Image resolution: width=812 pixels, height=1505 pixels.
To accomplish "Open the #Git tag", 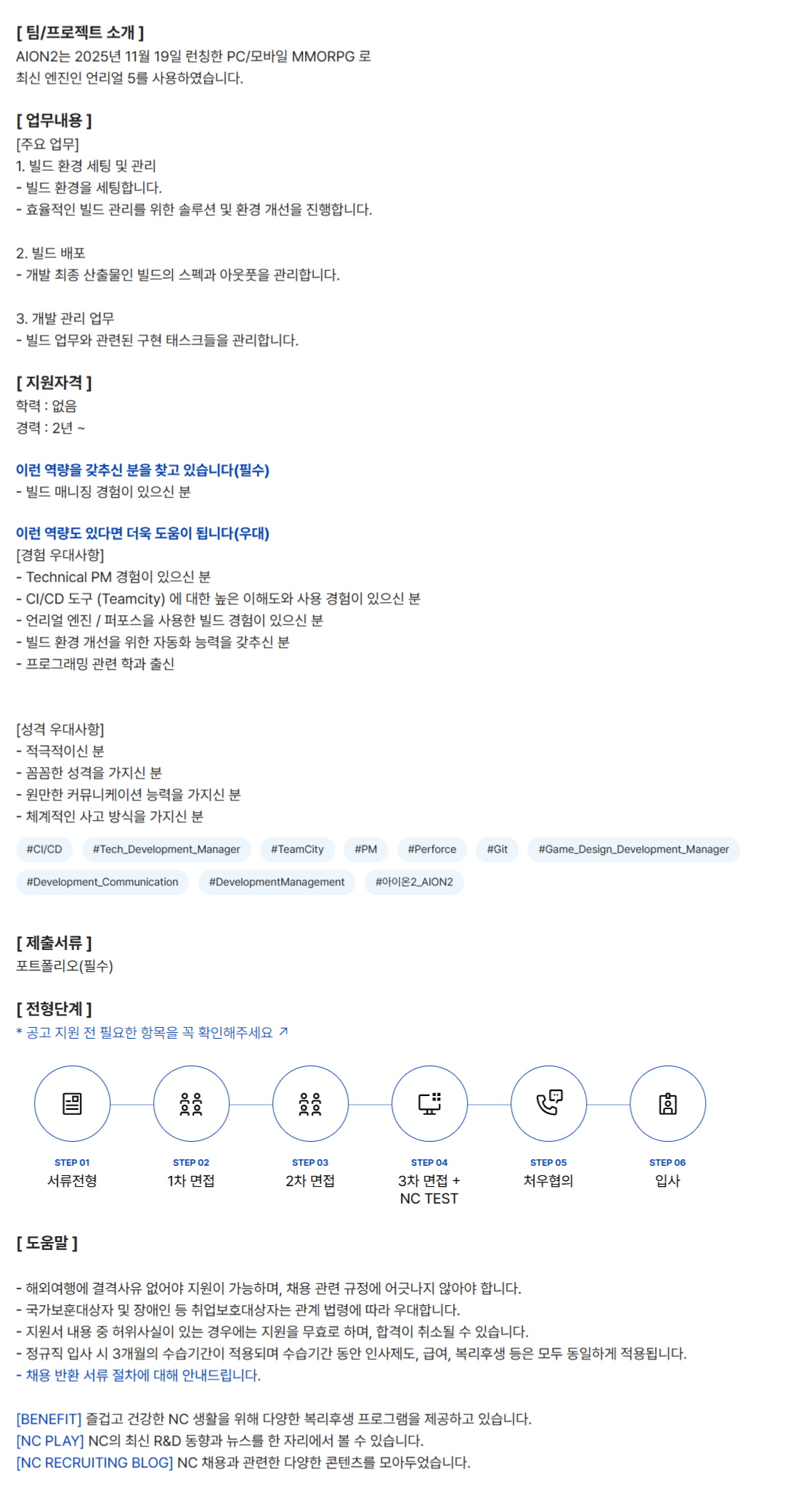I will [498, 849].
